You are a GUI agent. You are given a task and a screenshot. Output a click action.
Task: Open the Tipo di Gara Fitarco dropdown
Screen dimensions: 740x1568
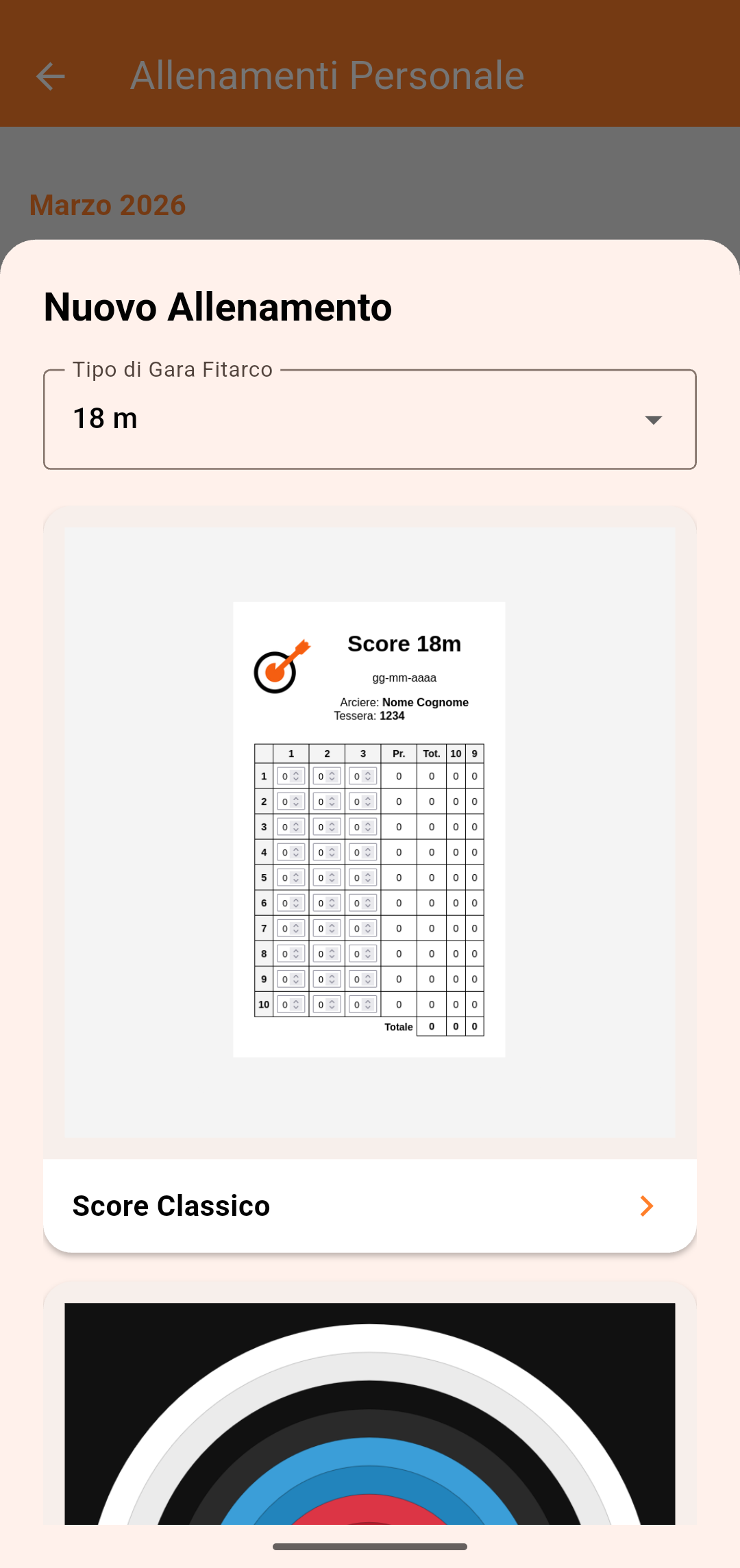click(x=370, y=419)
